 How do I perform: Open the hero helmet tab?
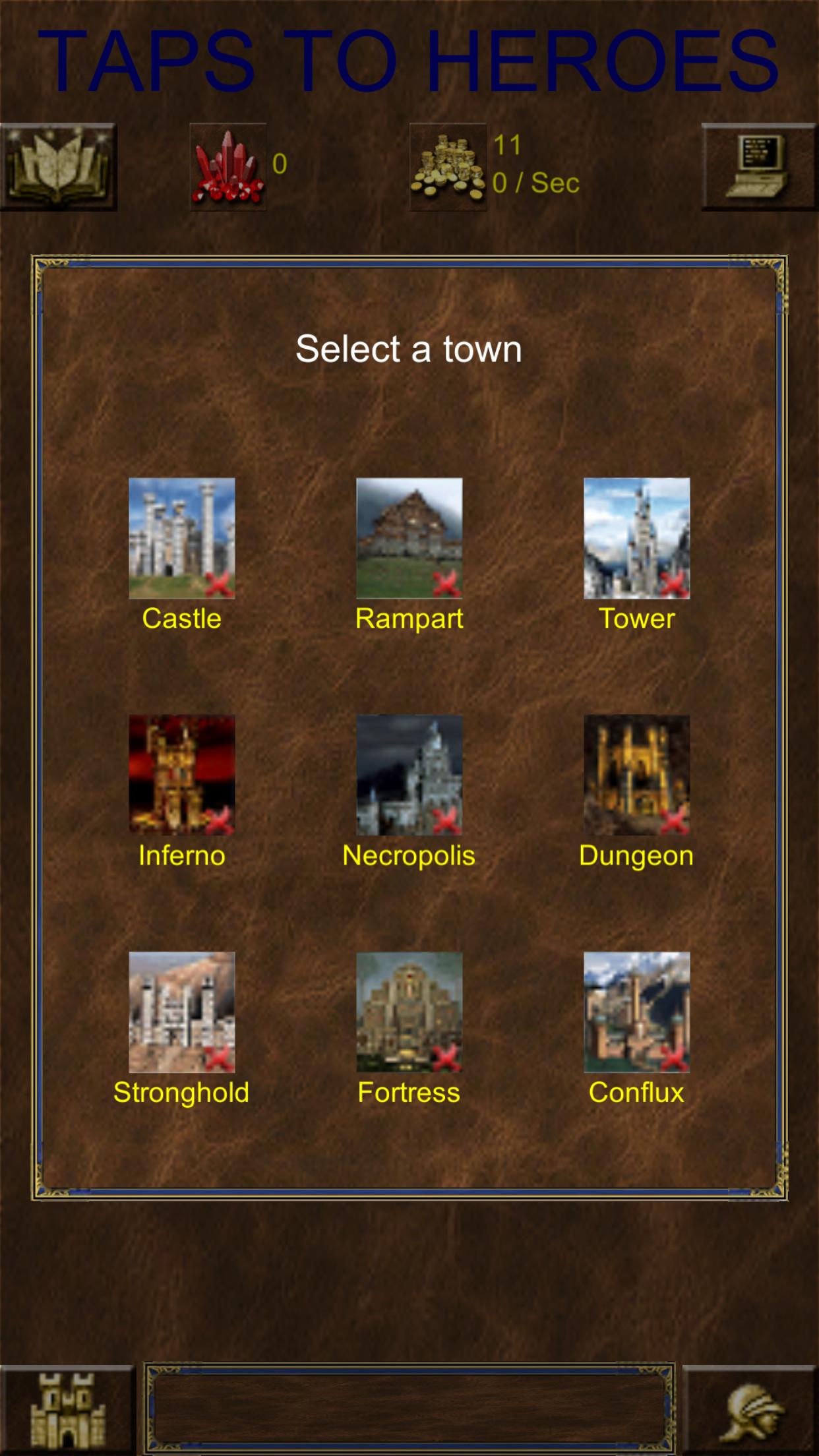[x=752, y=1411]
